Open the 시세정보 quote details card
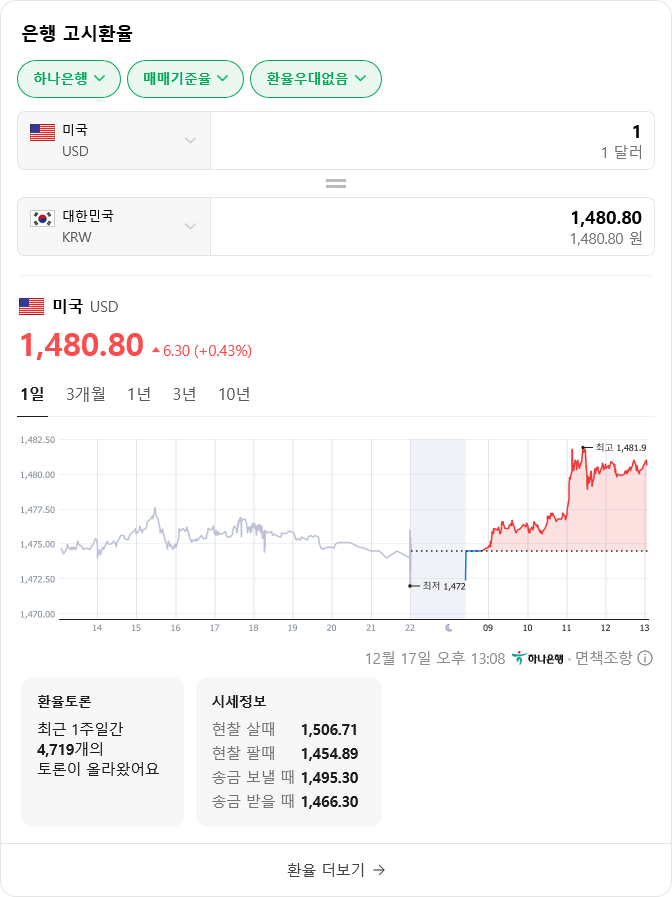 (x=288, y=752)
